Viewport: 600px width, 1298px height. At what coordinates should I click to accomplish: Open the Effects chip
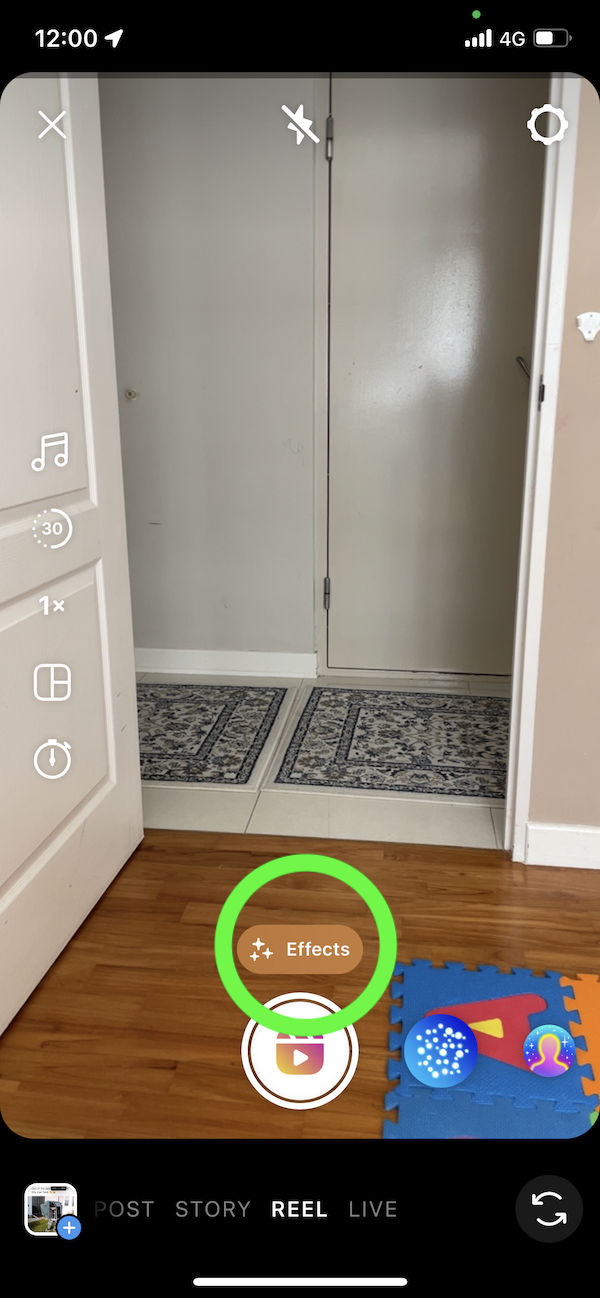click(300, 949)
